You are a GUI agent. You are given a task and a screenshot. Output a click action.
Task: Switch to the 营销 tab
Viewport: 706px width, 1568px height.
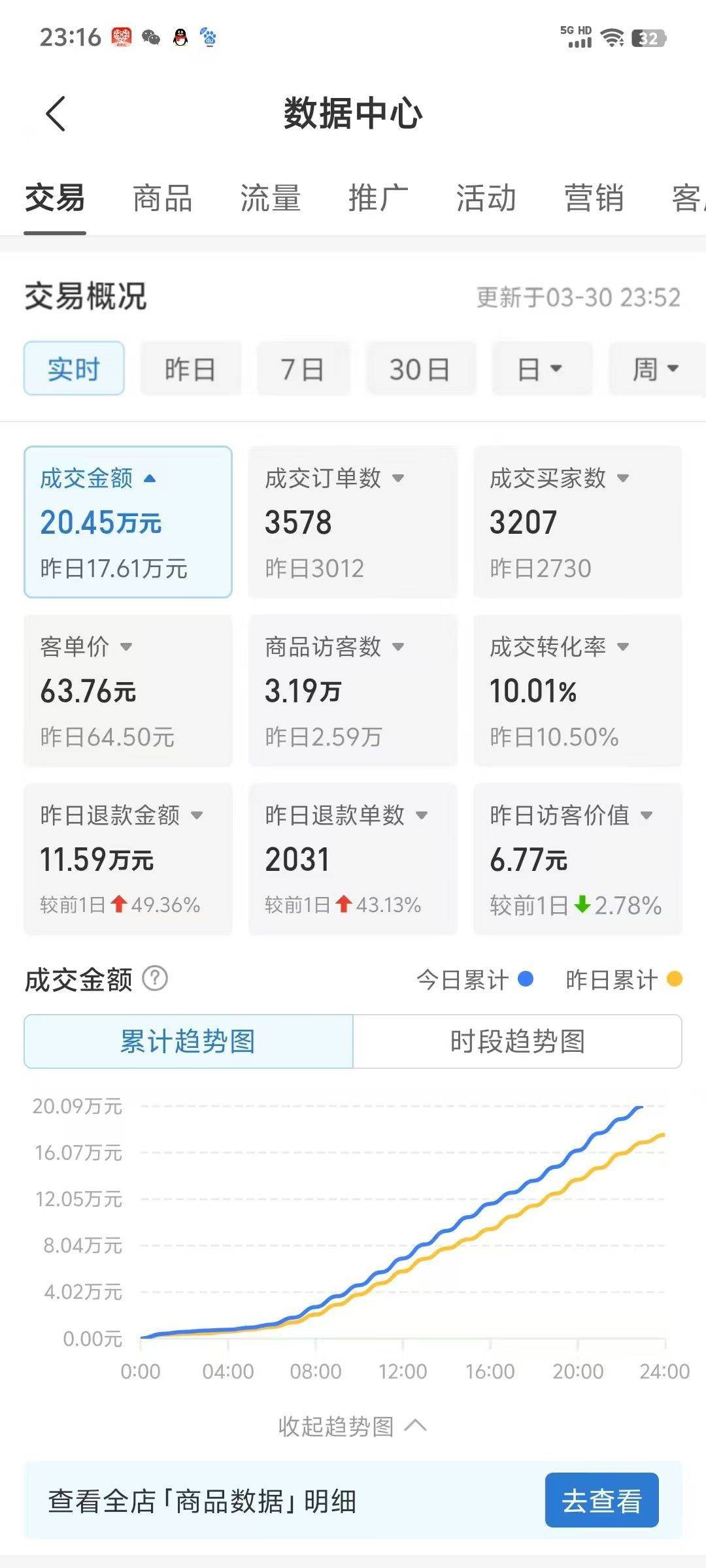click(x=594, y=198)
